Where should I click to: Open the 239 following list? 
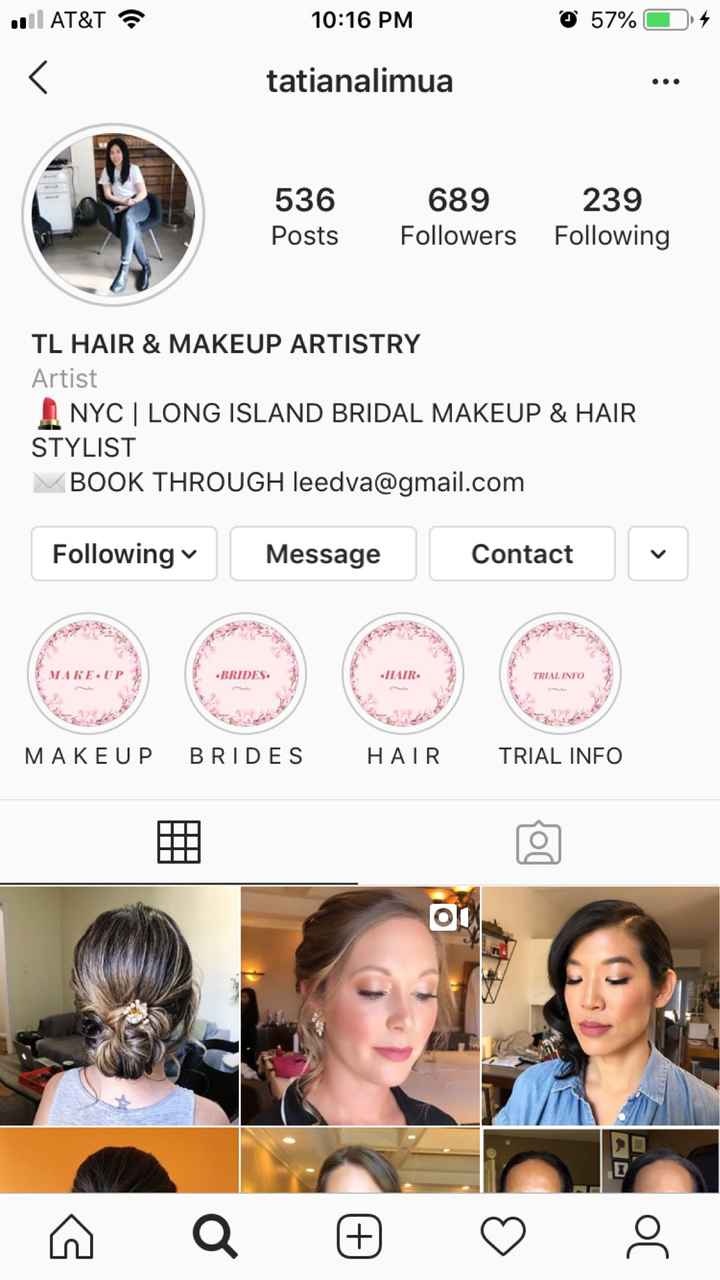tap(611, 216)
